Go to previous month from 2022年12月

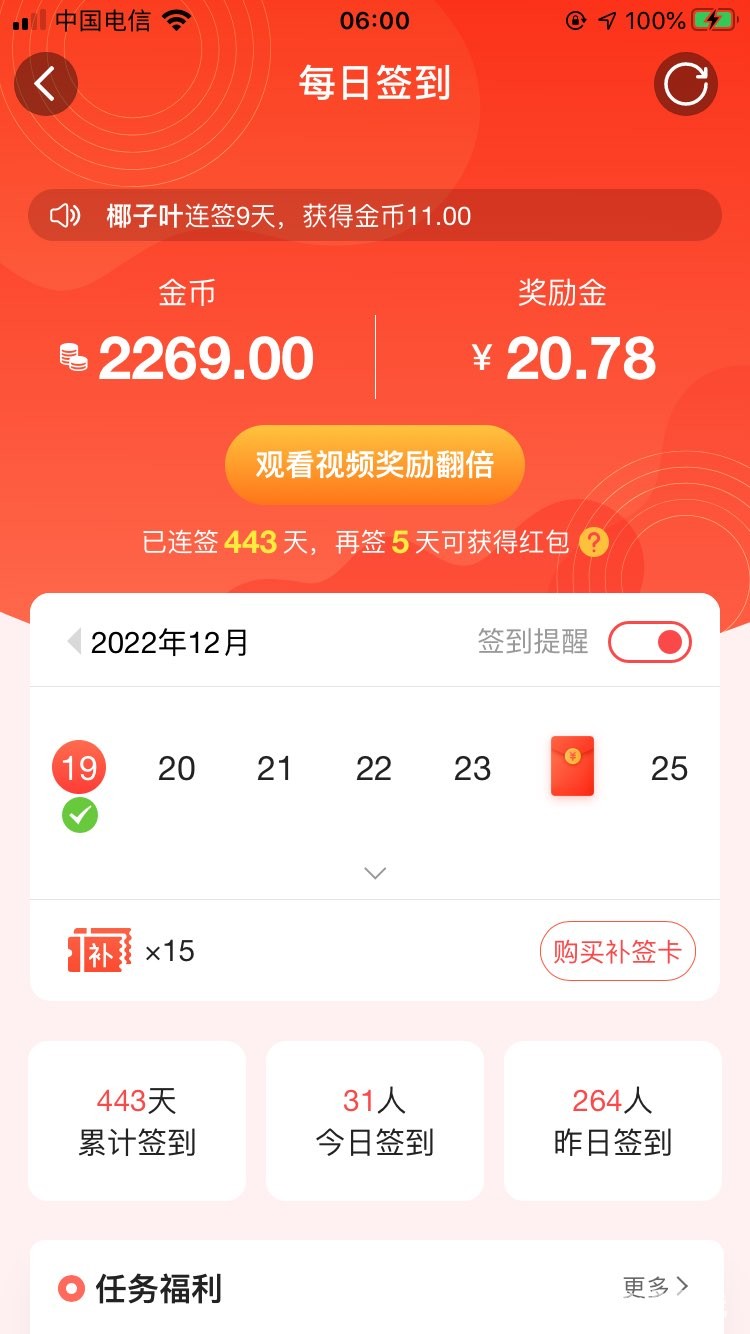[x=73, y=642]
